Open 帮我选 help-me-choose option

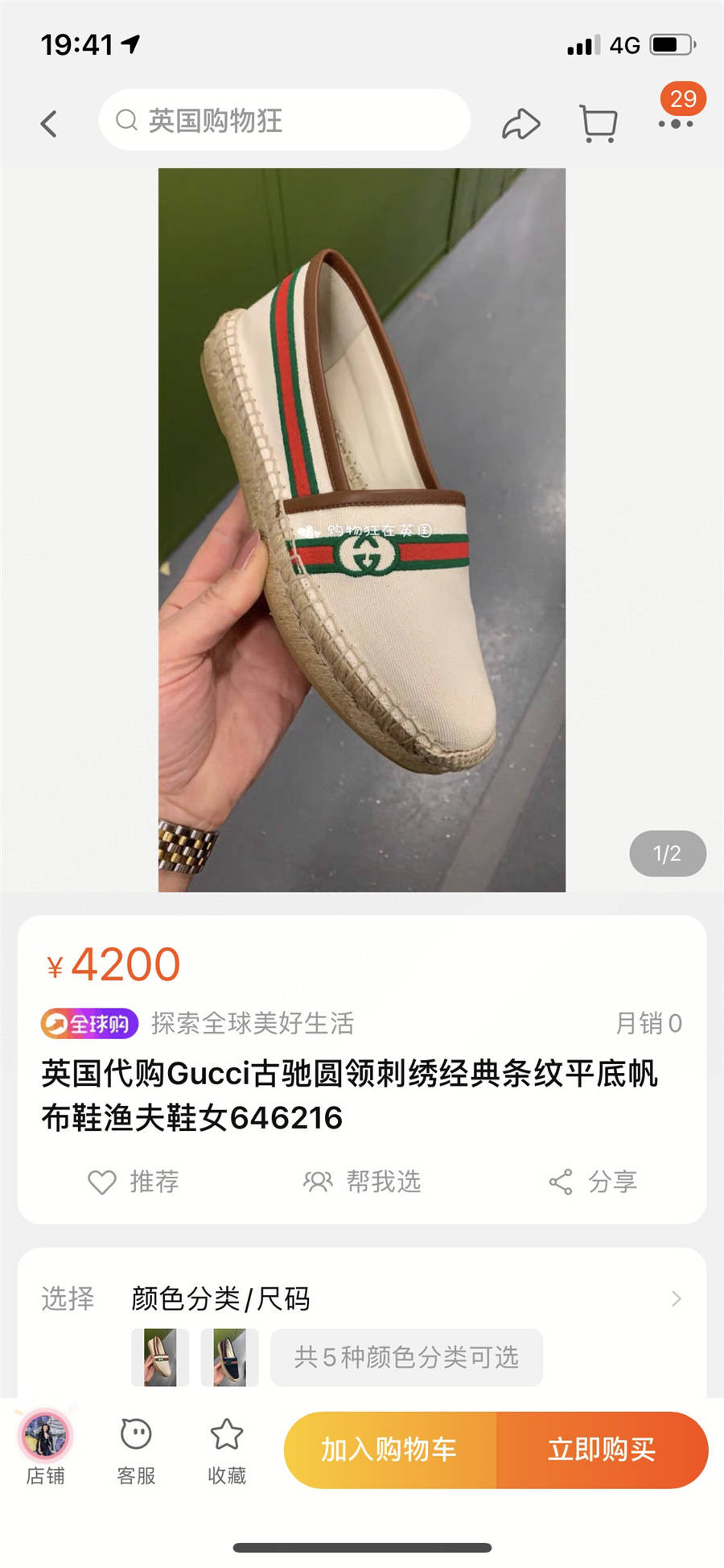click(362, 1182)
